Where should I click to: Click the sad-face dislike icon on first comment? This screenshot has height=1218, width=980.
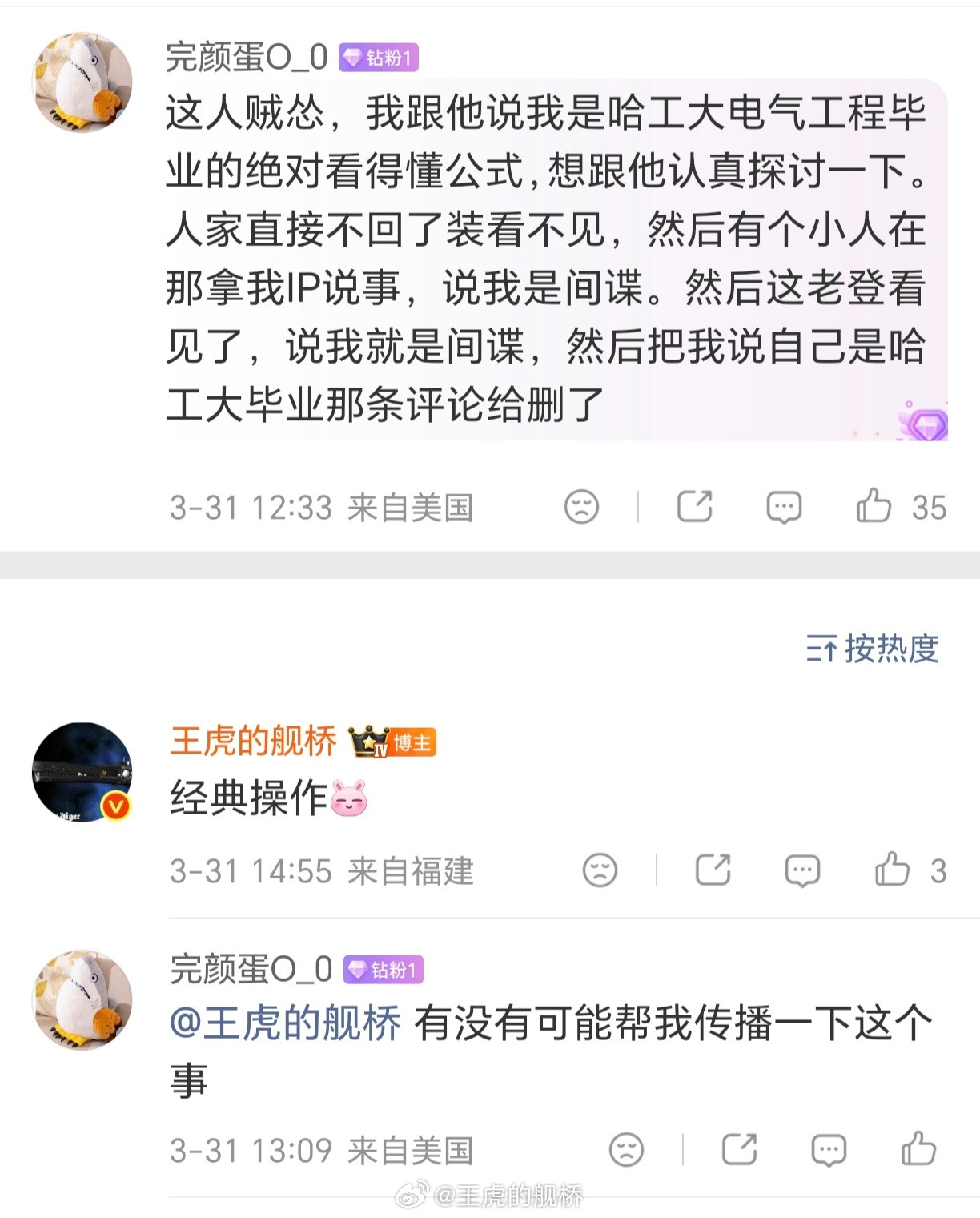[582, 506]
